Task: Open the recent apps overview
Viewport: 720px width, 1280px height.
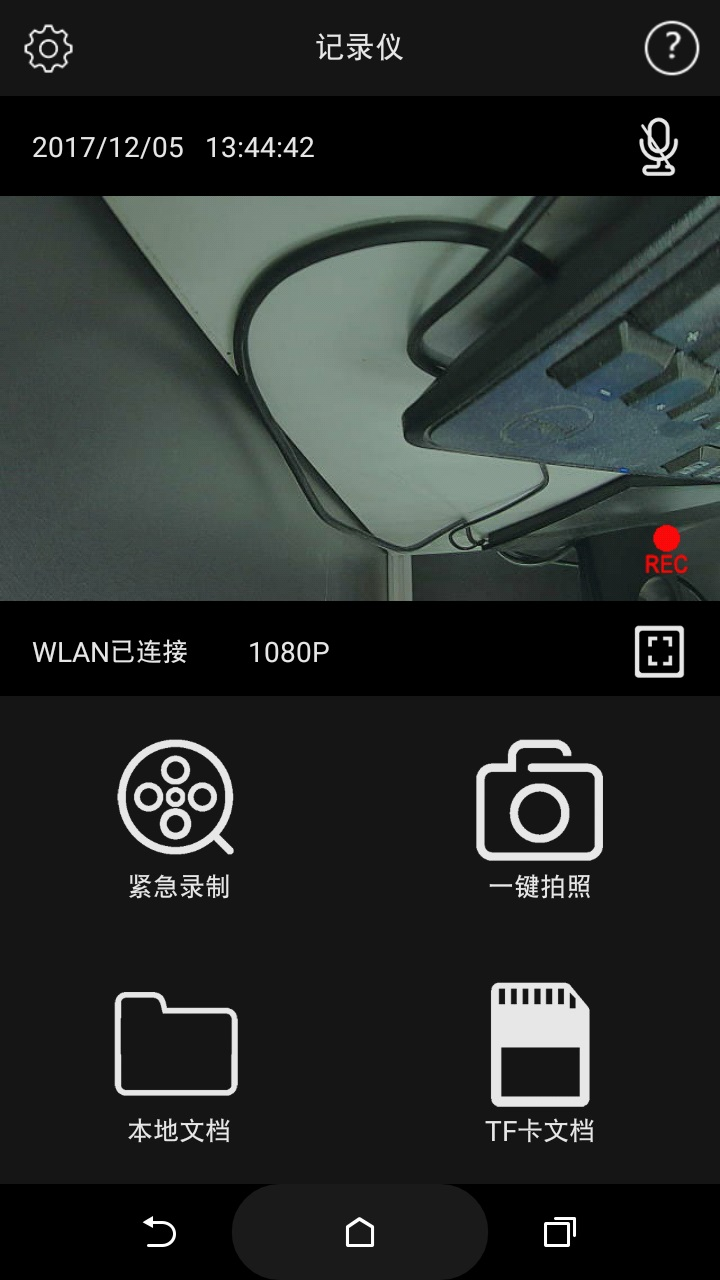Action: coord(560,1232)
